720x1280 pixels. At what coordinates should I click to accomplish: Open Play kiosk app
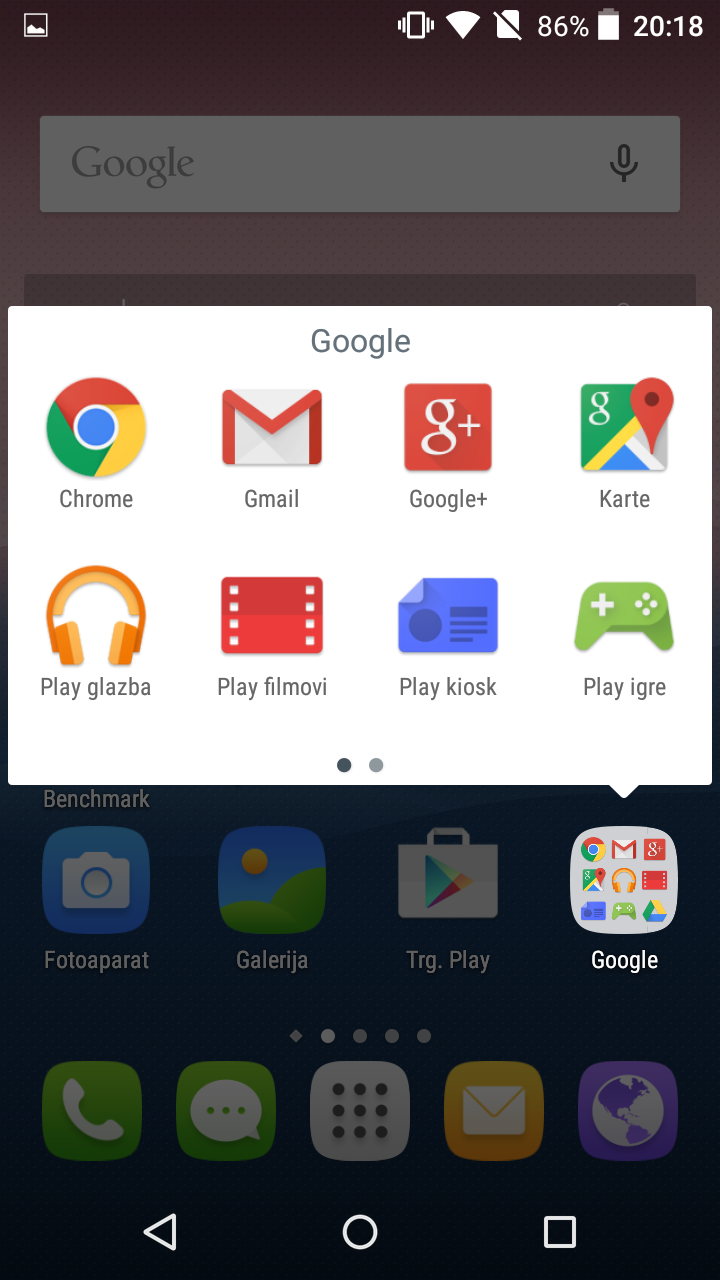tap(448, 616)
